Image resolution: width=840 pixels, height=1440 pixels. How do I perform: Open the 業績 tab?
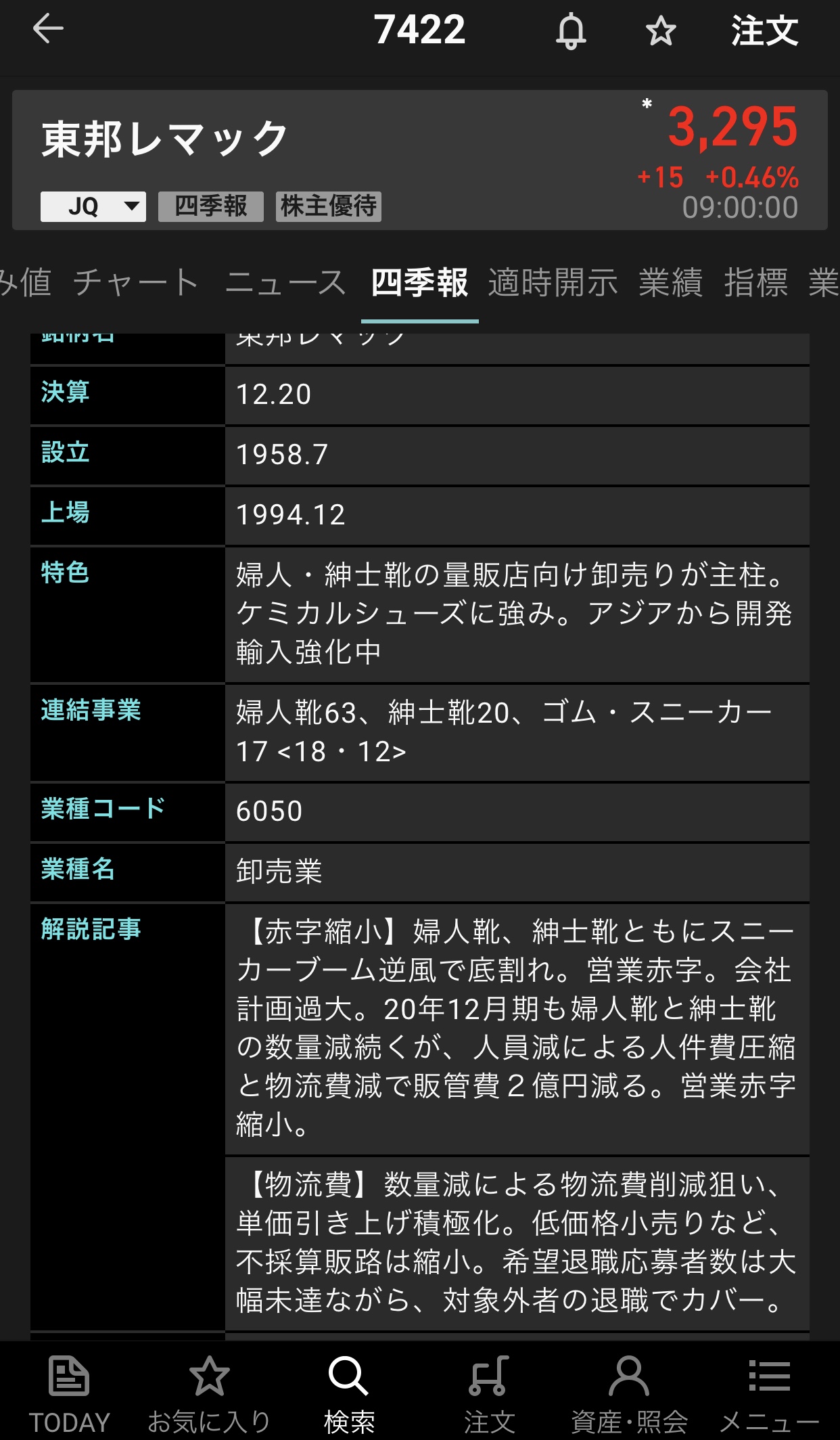pyautogui.click(x=671, y=282)
